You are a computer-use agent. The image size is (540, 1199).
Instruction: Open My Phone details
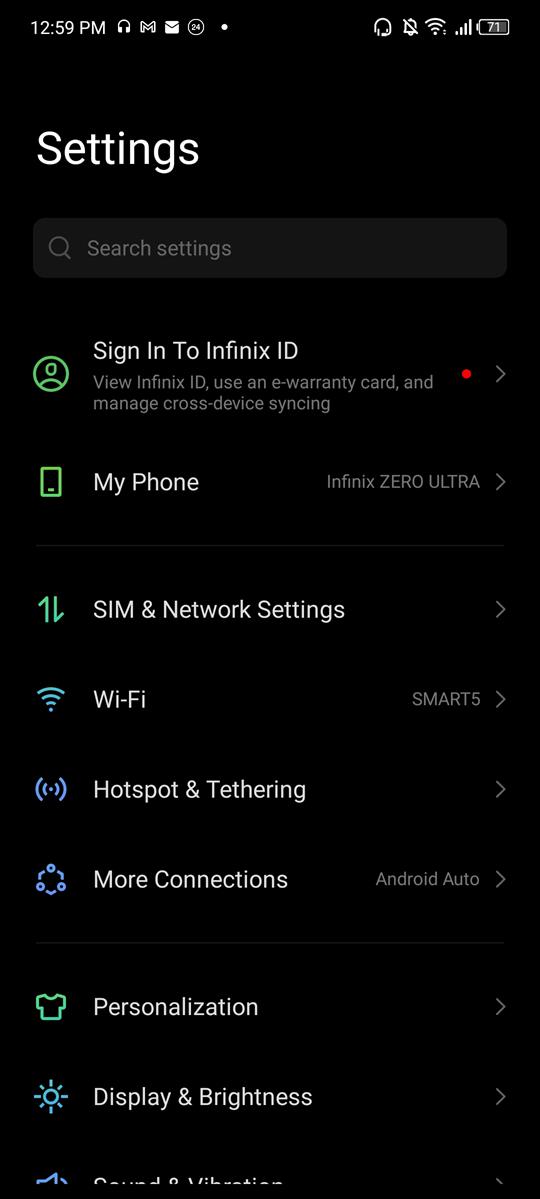(270, 483)
